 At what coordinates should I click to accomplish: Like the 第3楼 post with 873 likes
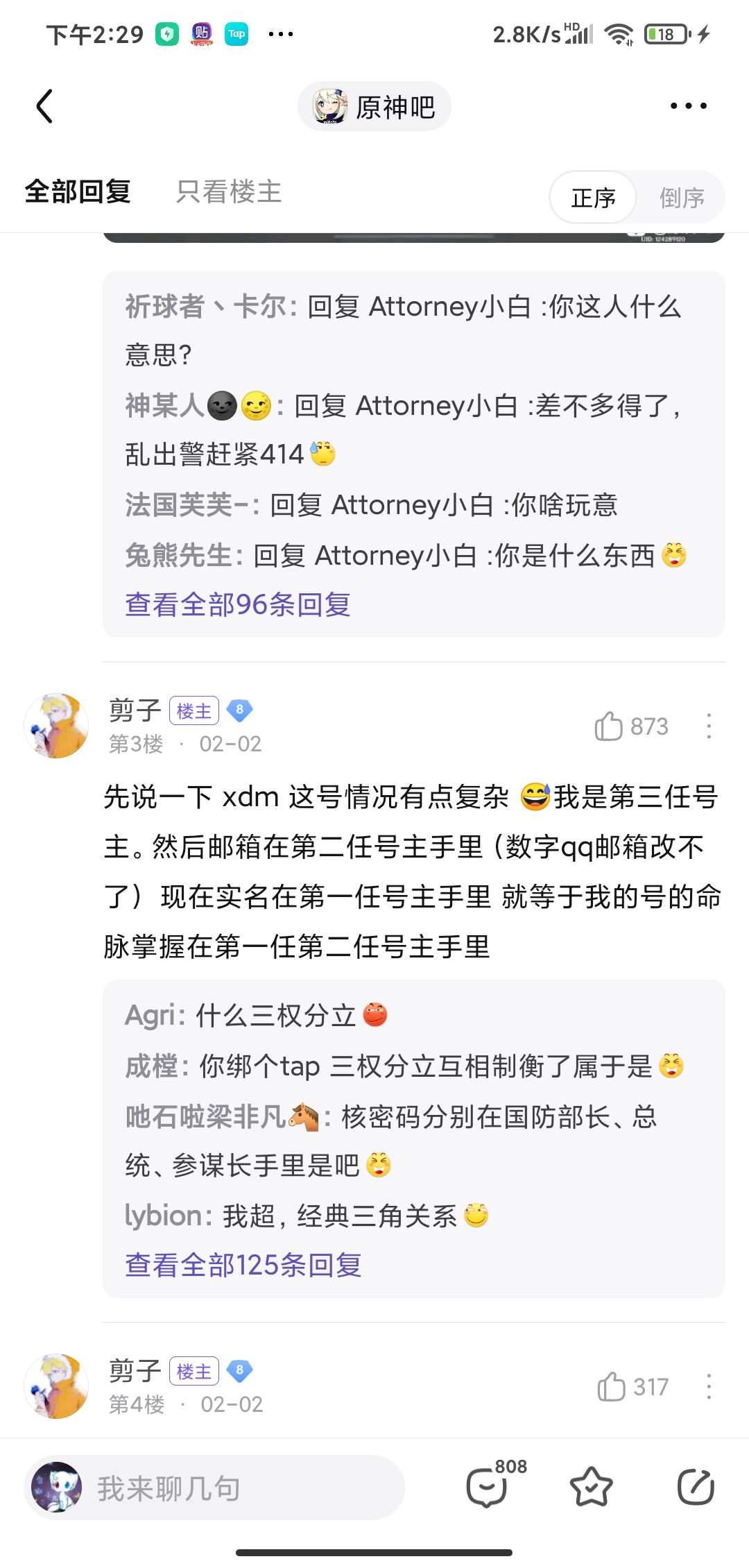tap(630, 726)
